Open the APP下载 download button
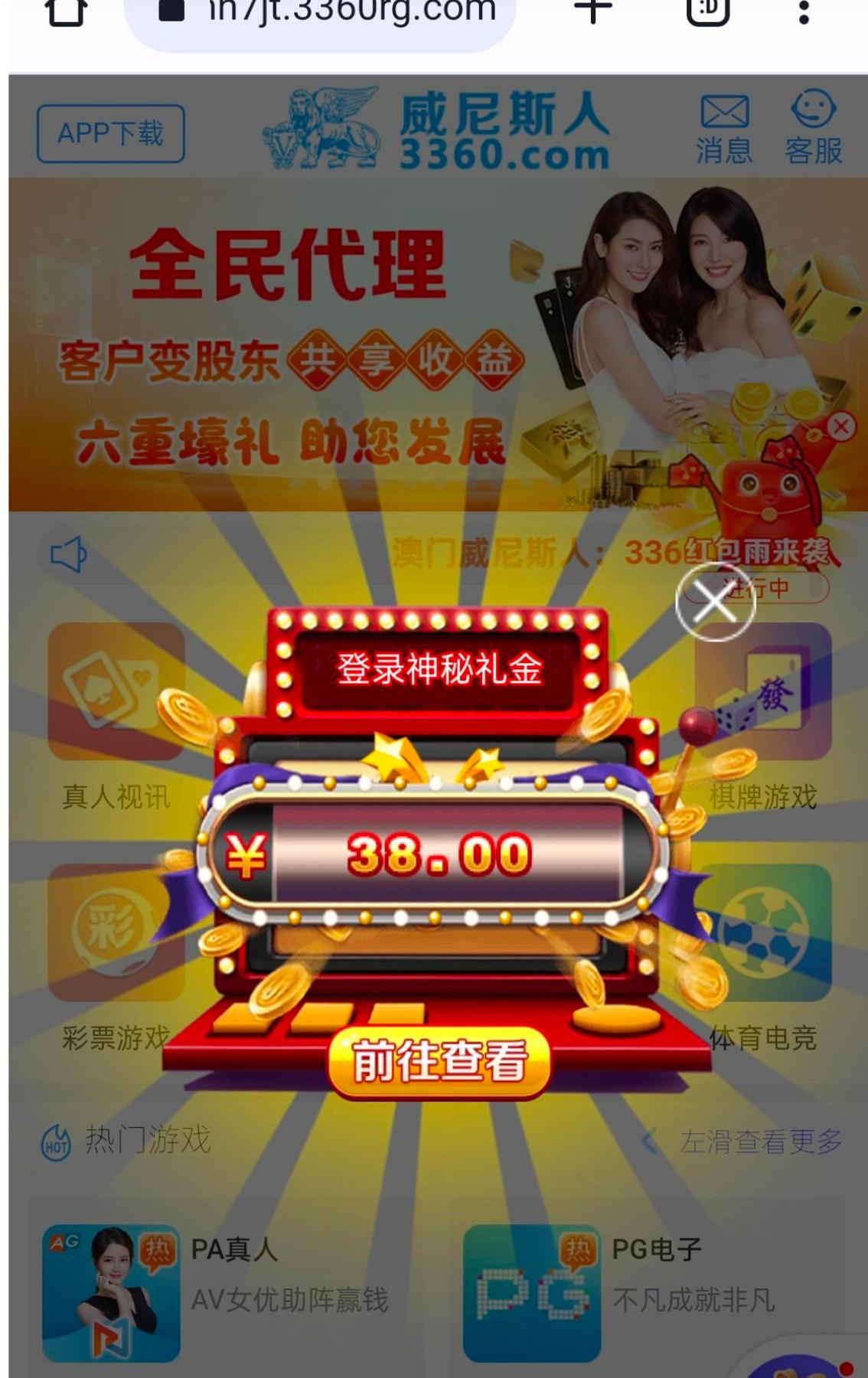 point(111,134)
